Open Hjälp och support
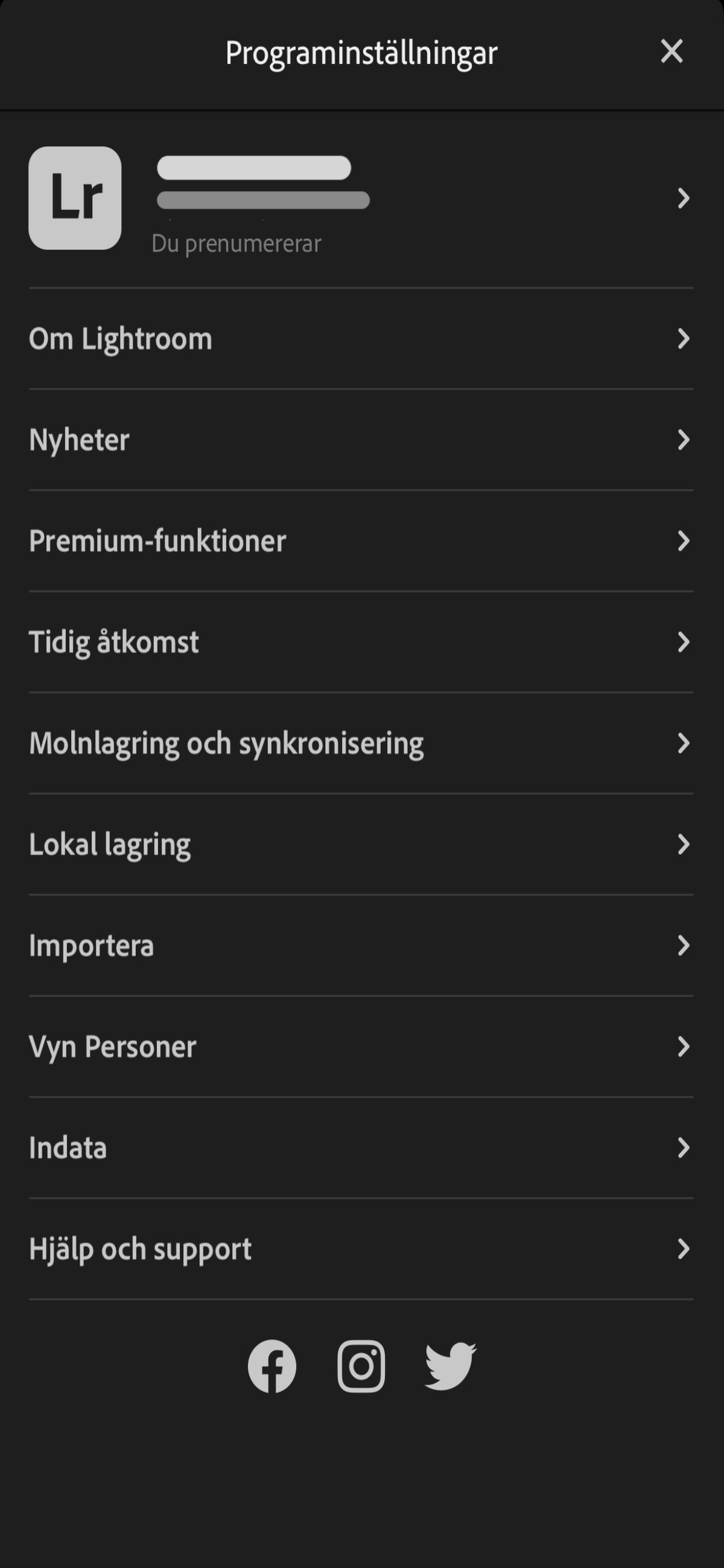Viewport: 724px width, 1568px height. click(x=361, y=1249)
